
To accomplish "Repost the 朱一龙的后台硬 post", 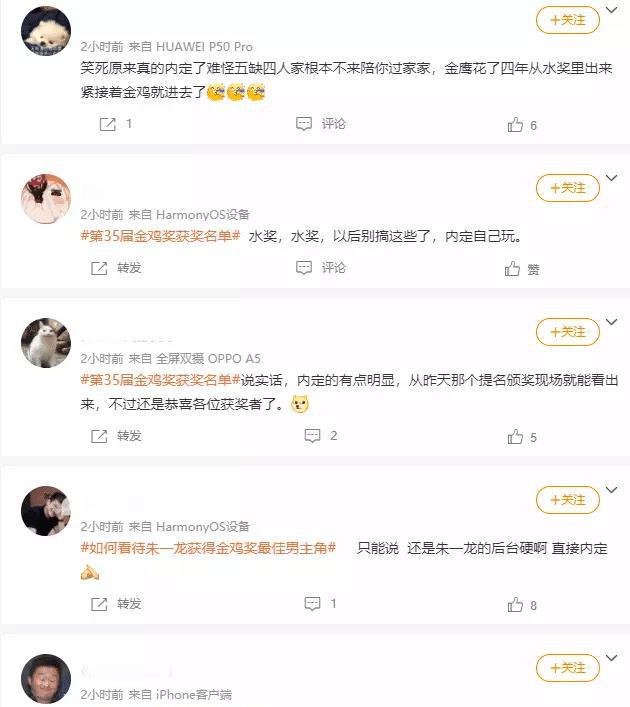I will (x=116, y=604).
